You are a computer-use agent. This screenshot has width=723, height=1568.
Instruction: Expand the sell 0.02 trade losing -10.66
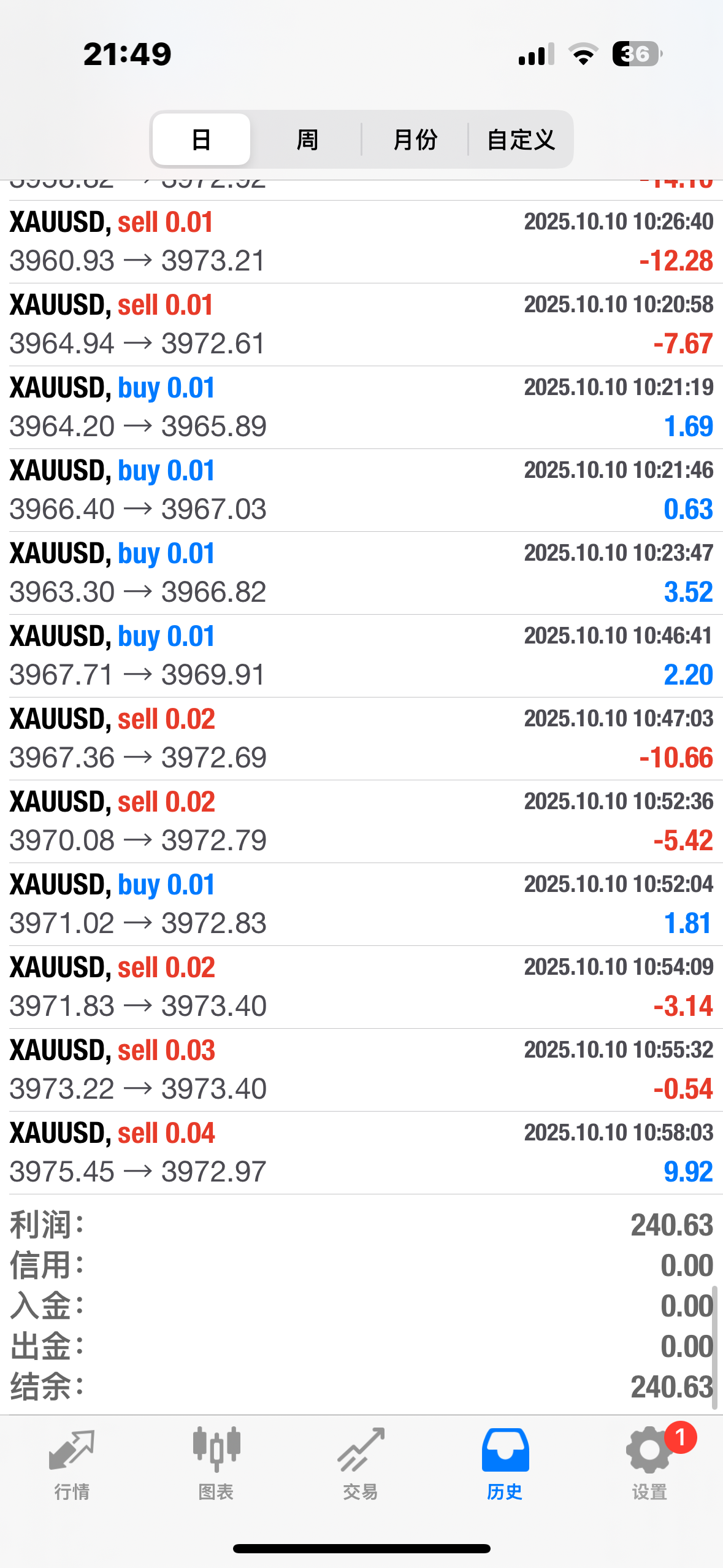point(361,739)
